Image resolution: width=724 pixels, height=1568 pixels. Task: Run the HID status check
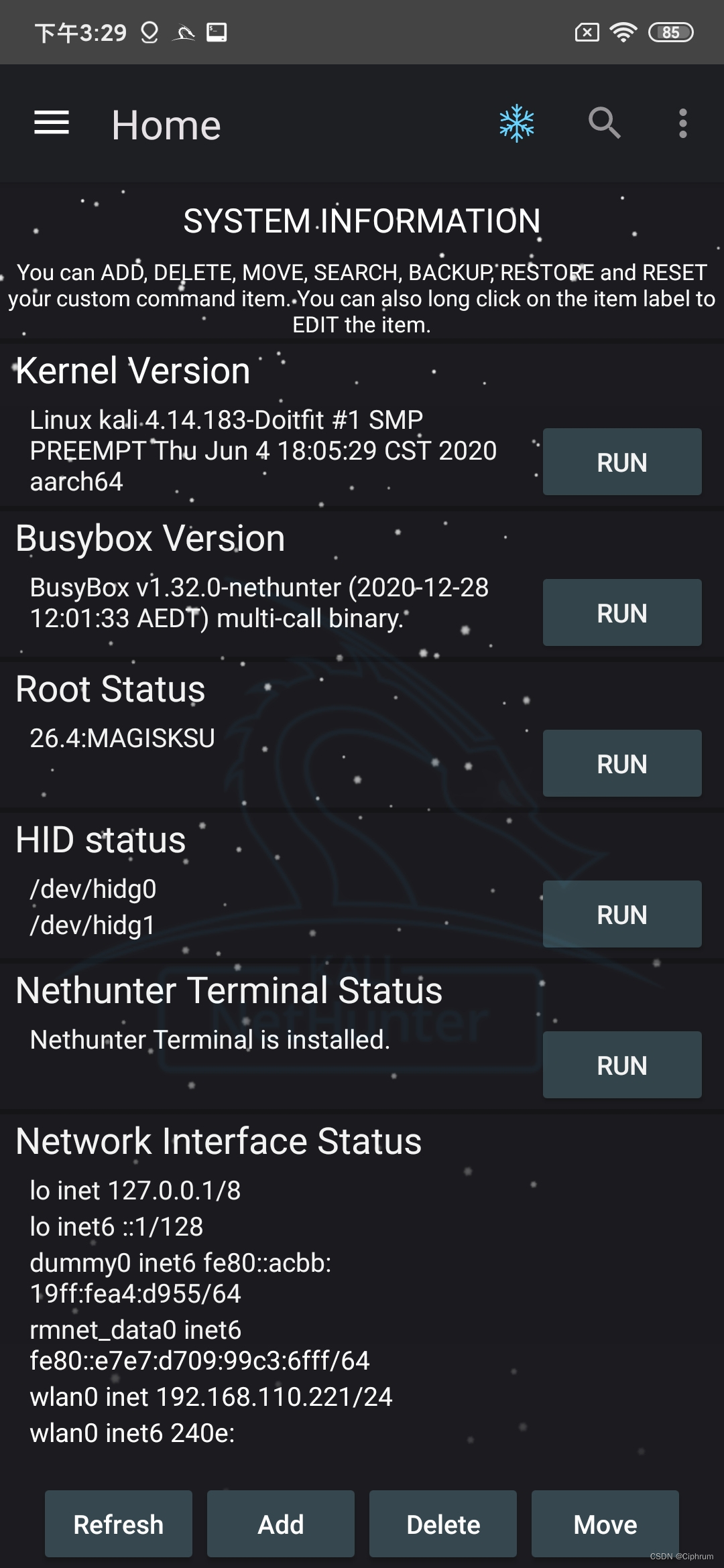621,914
